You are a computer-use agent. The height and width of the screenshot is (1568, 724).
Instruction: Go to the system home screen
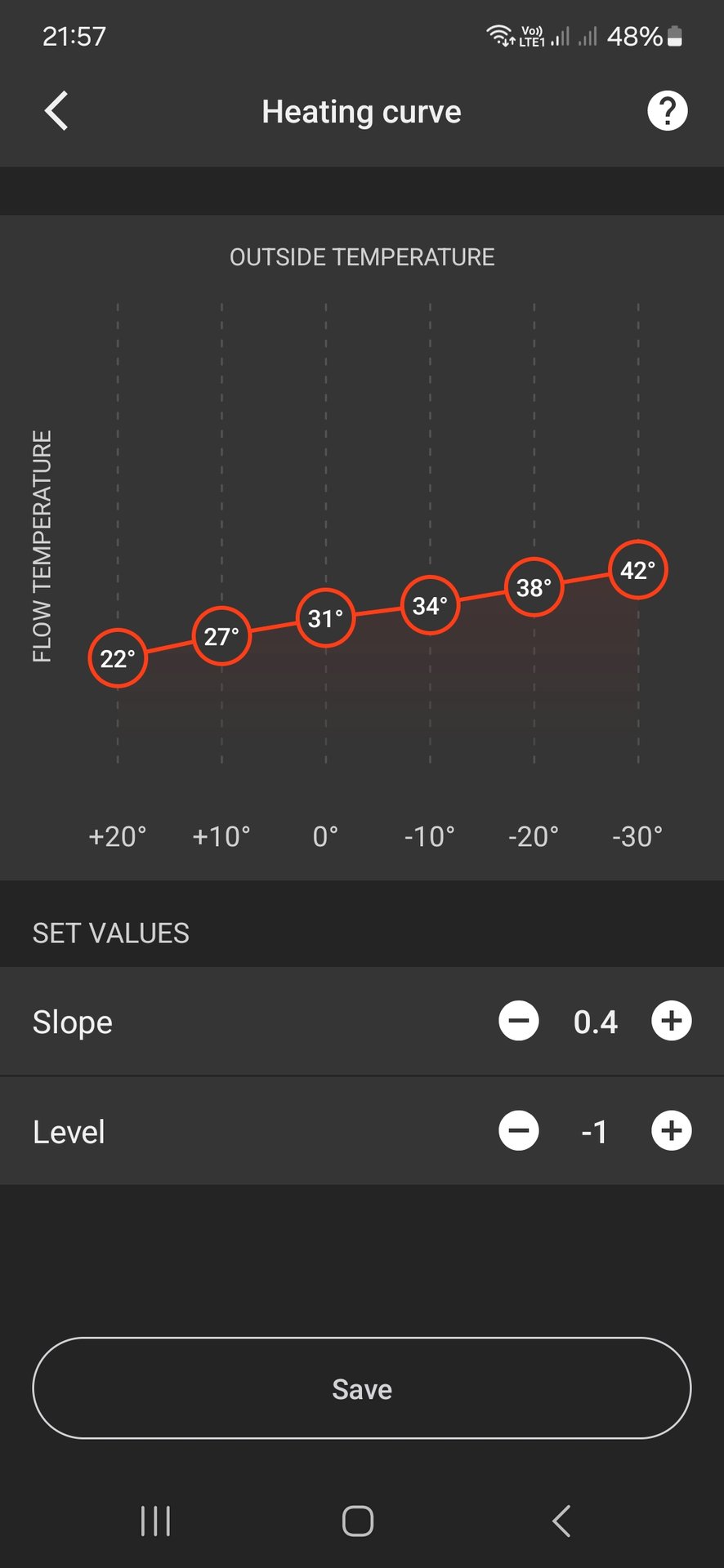tap(358, 1521)
